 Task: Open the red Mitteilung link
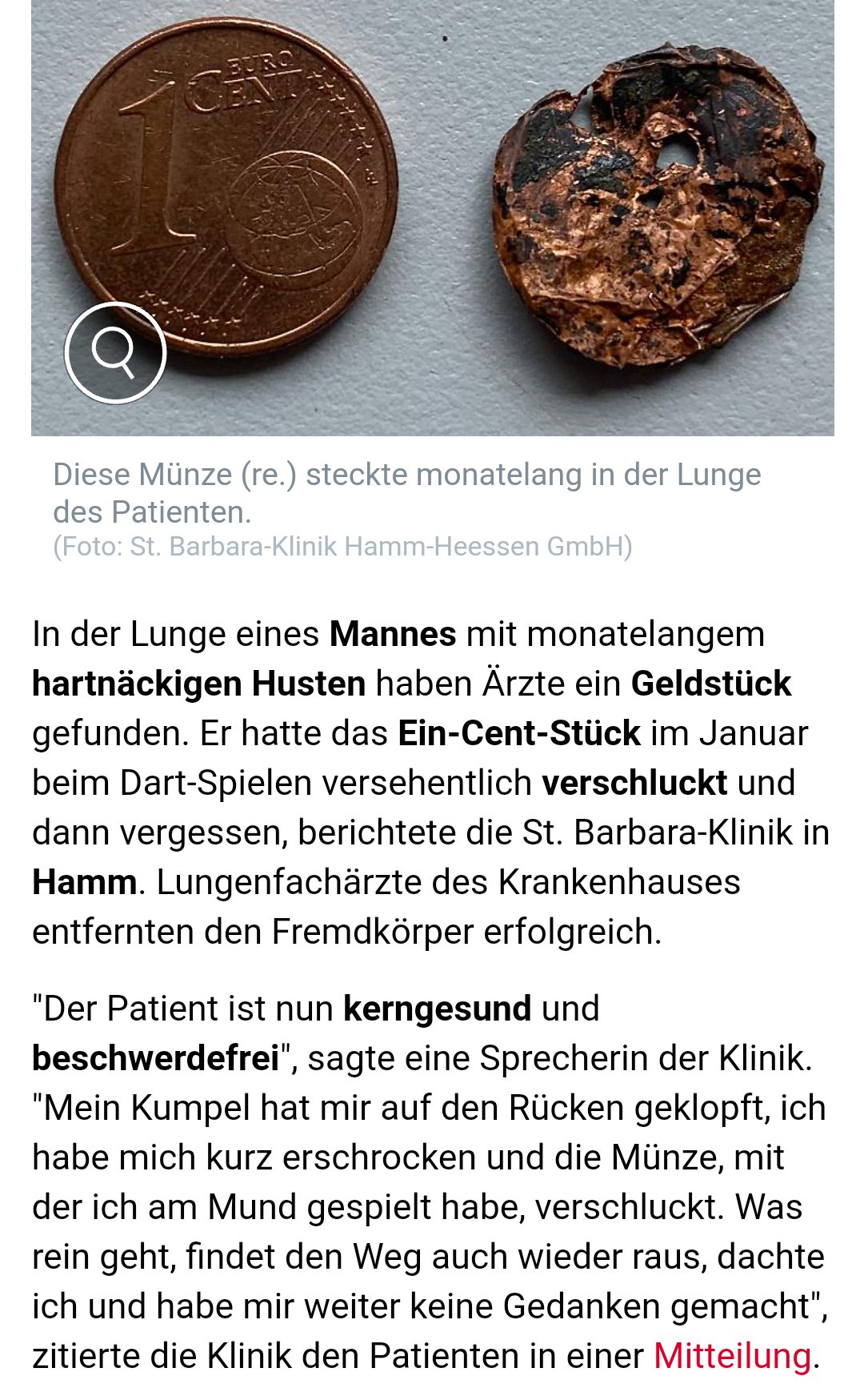point(732,1355)
